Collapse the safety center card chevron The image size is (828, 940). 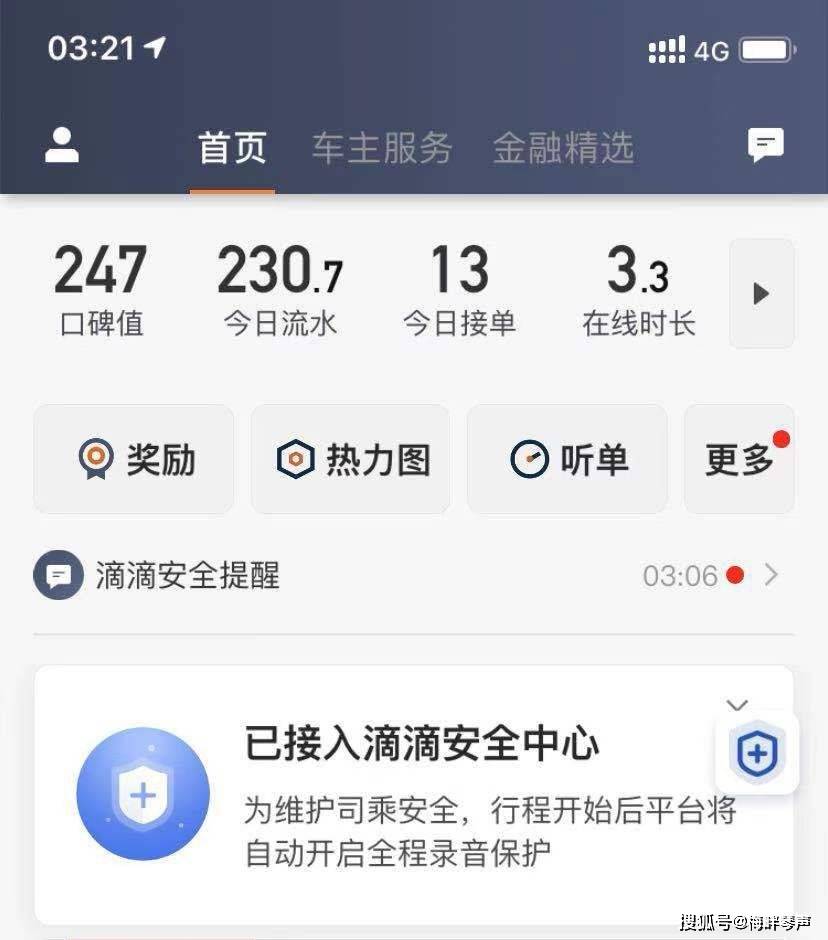coord(737,703)
